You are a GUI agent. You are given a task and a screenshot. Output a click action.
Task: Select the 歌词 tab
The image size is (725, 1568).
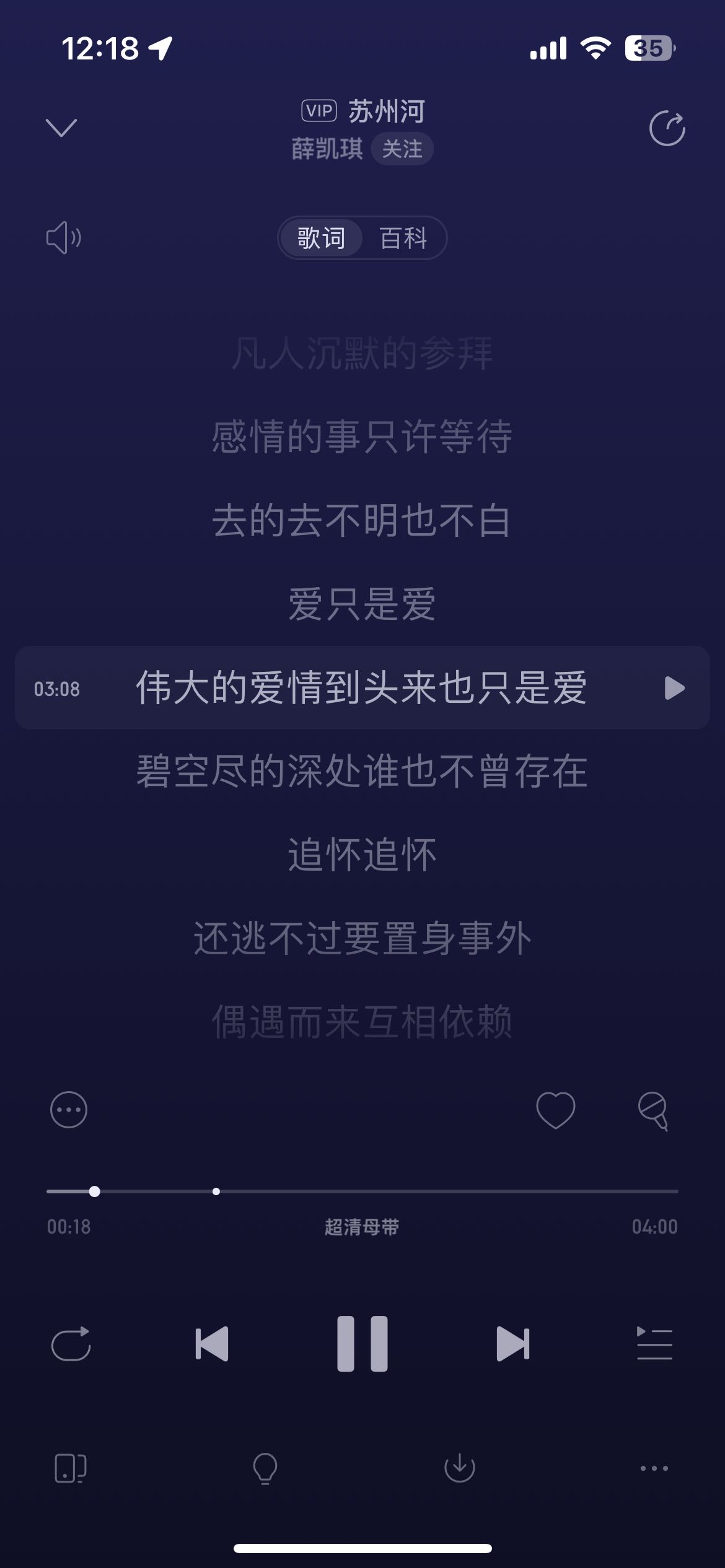click(321, 238)
